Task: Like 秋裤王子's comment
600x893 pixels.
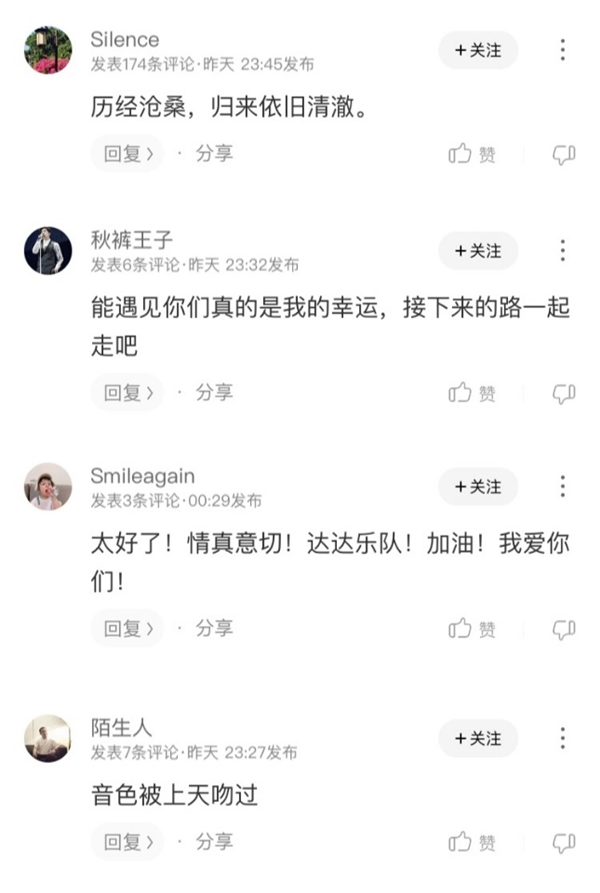Action: [472, 393]
